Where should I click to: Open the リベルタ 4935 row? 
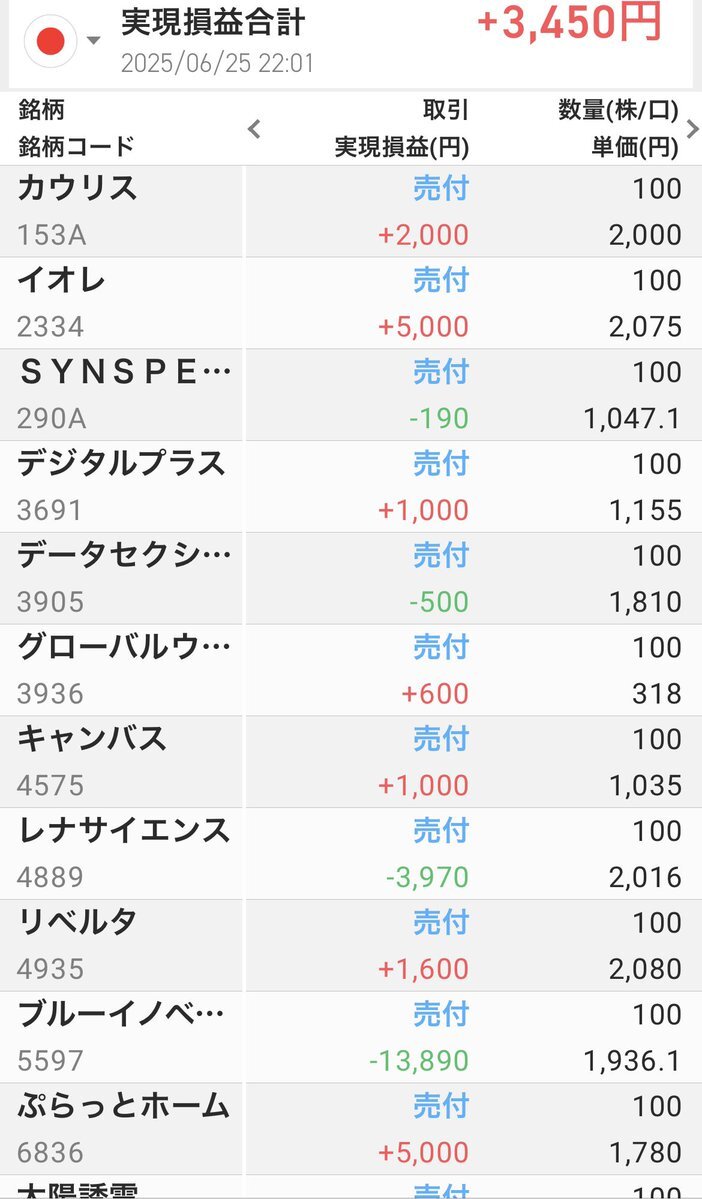(351, 946)
